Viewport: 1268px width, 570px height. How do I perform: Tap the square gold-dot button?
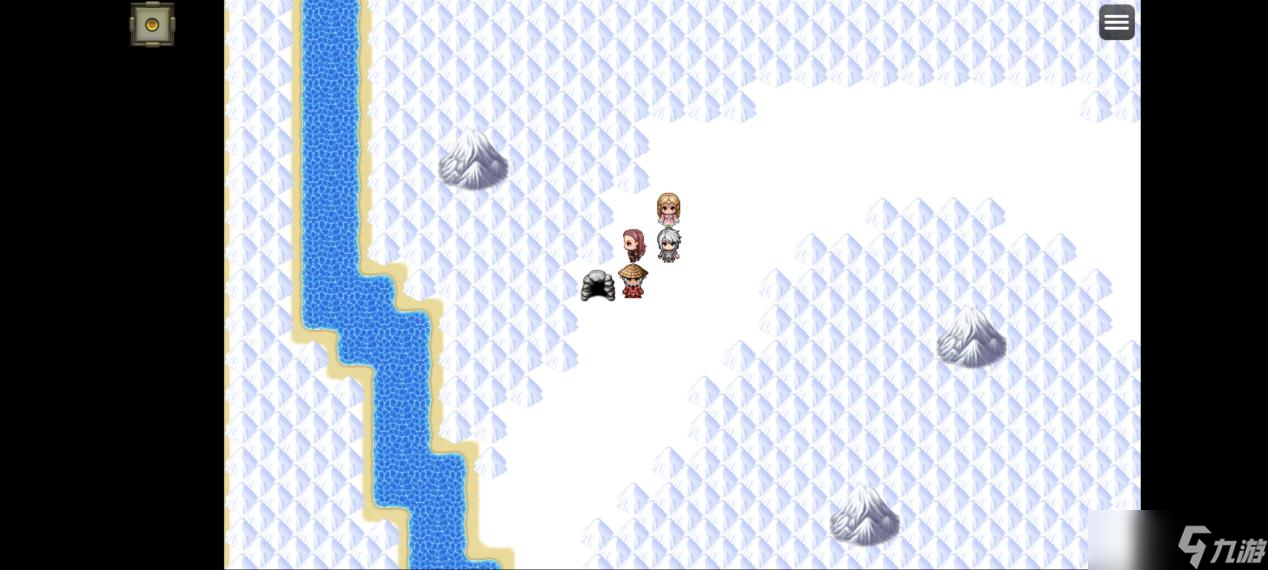click(x=152, y=24)
